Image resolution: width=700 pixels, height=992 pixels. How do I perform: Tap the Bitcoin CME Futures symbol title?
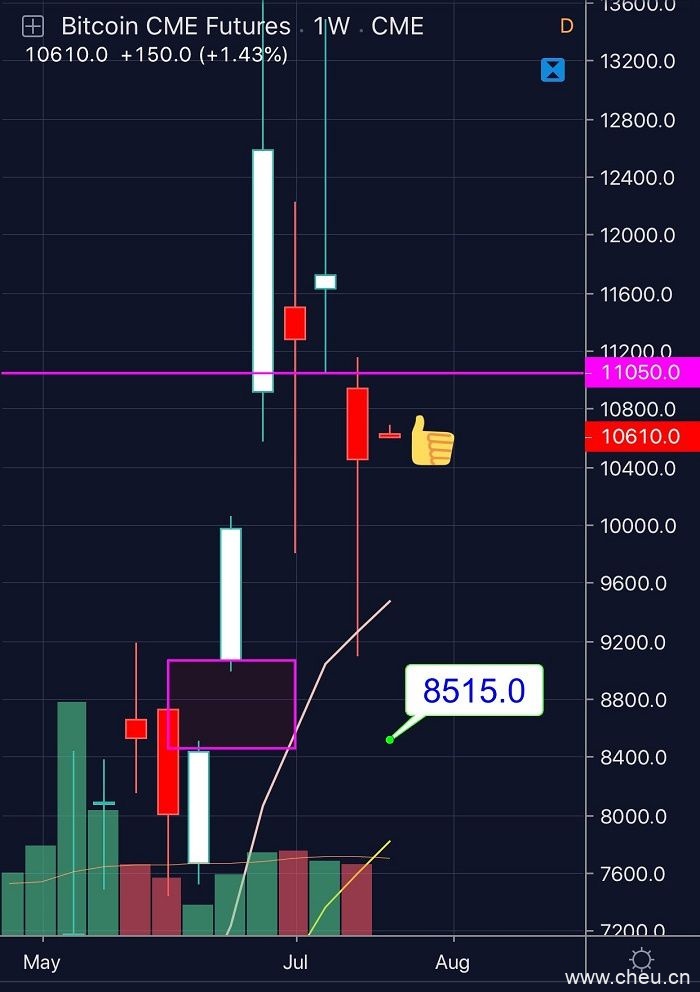pos(176,27)
